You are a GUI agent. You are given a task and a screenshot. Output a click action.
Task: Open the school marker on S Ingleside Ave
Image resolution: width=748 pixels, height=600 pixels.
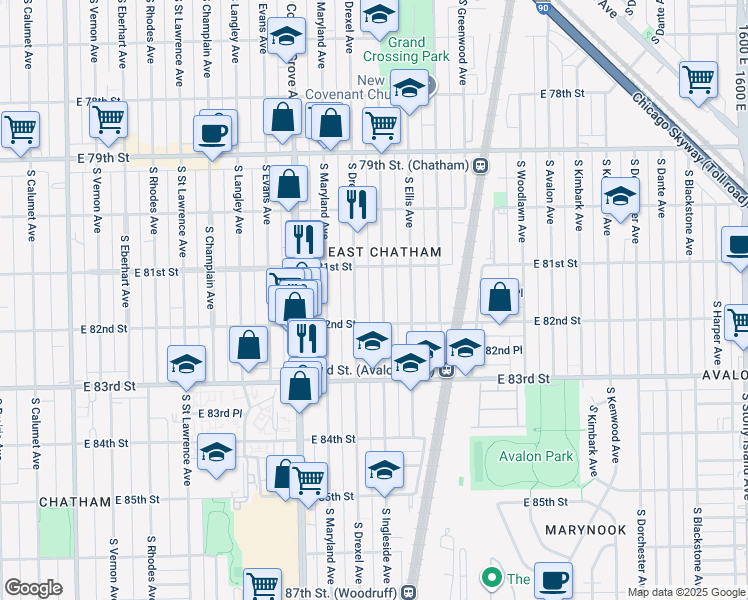384,469
